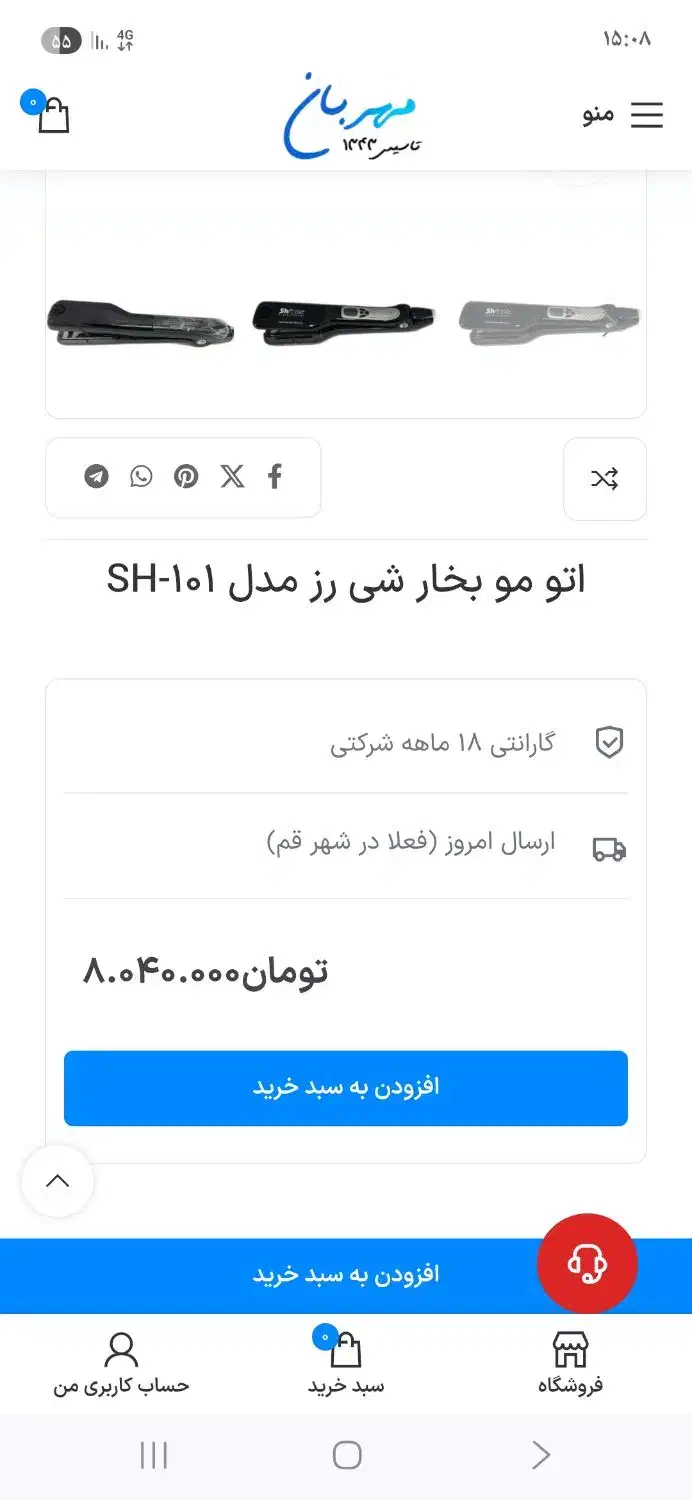Select the faded product thumbnail image

[x=549, y=322]
